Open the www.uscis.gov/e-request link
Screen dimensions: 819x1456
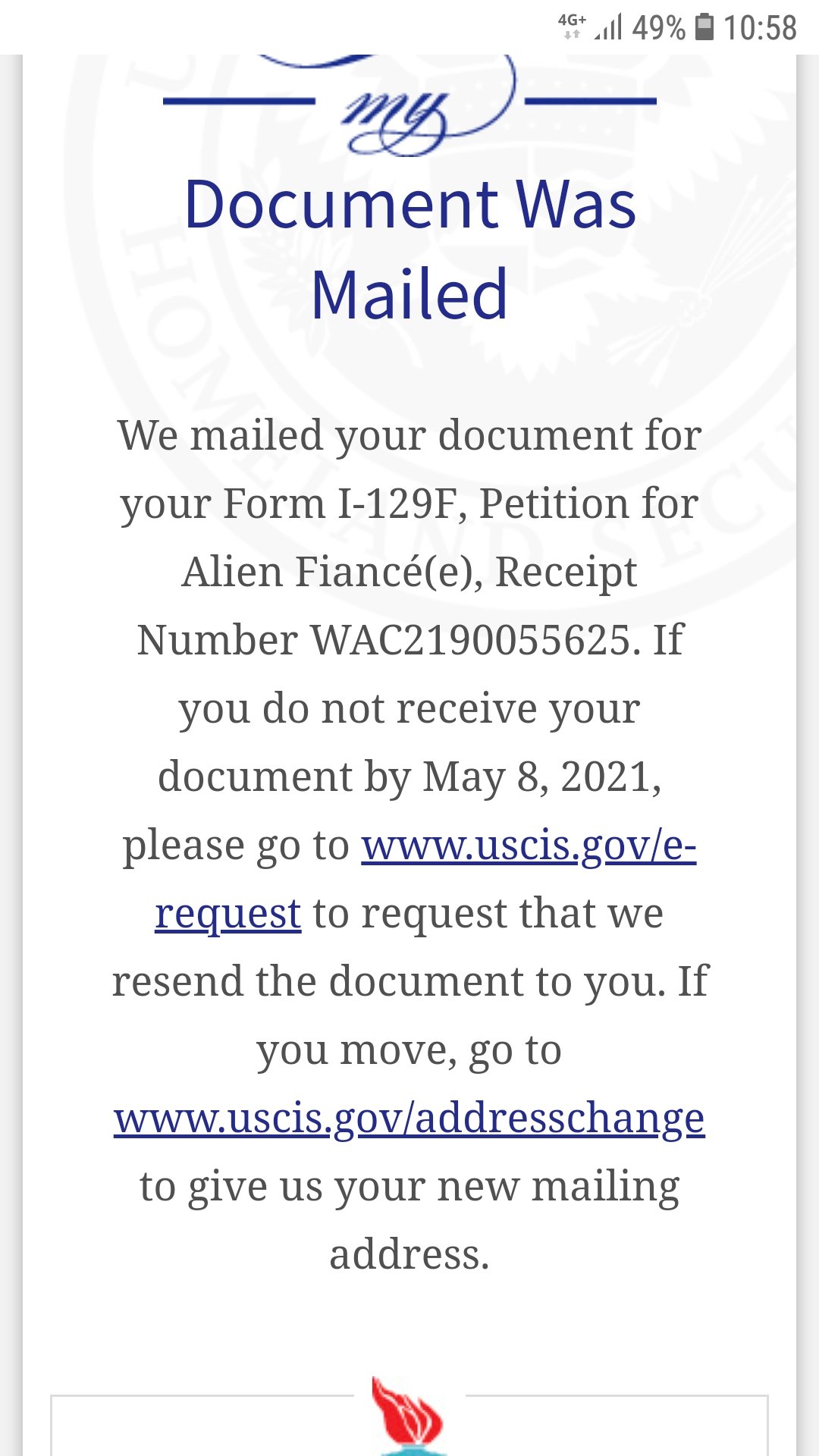click(x=529, y=846)
